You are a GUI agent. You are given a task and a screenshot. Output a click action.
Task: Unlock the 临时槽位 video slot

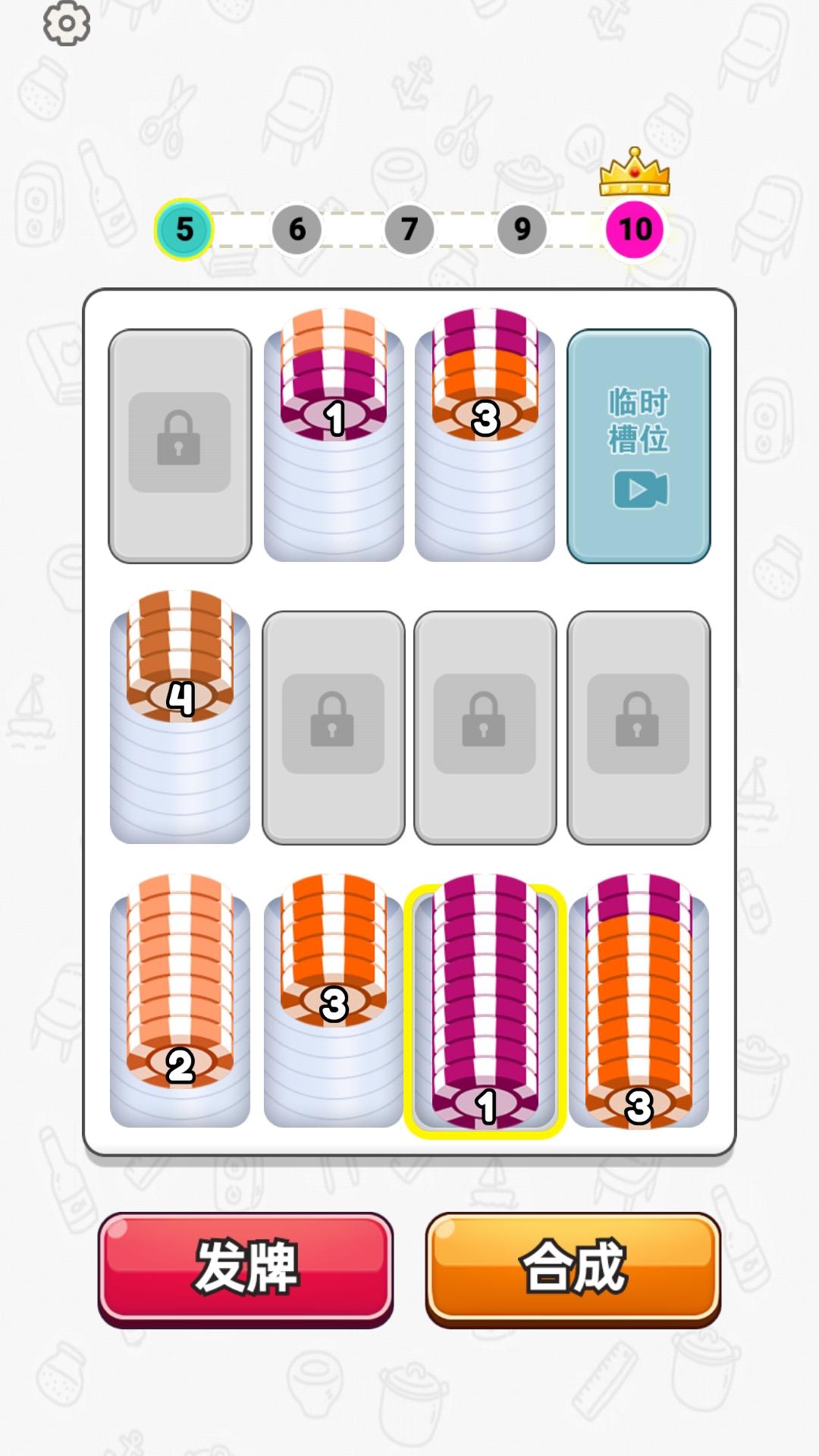click(x=639, y=446)
